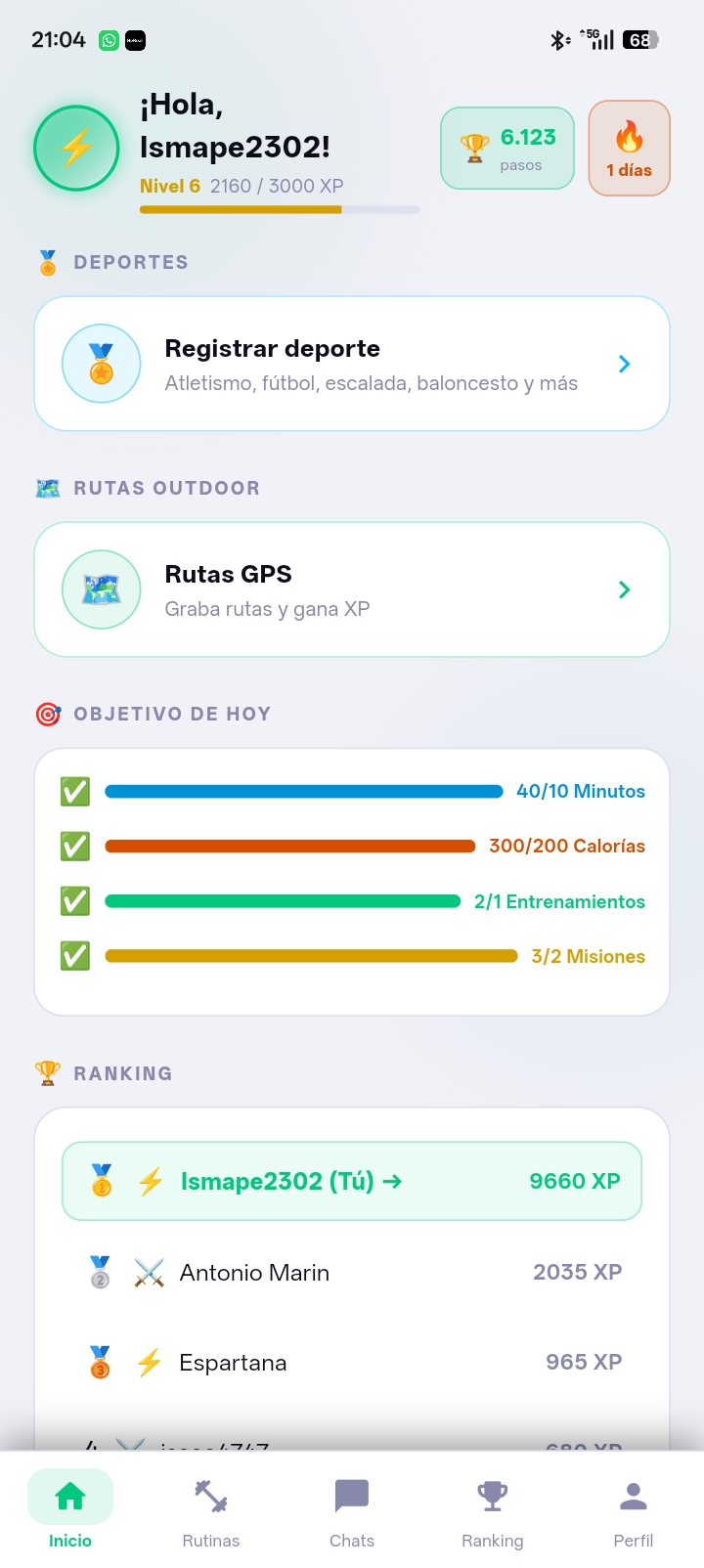Open the Rutas GPS card
Image resolution: width=704 pixels, height=1568 pixels.
pos(352,589)
